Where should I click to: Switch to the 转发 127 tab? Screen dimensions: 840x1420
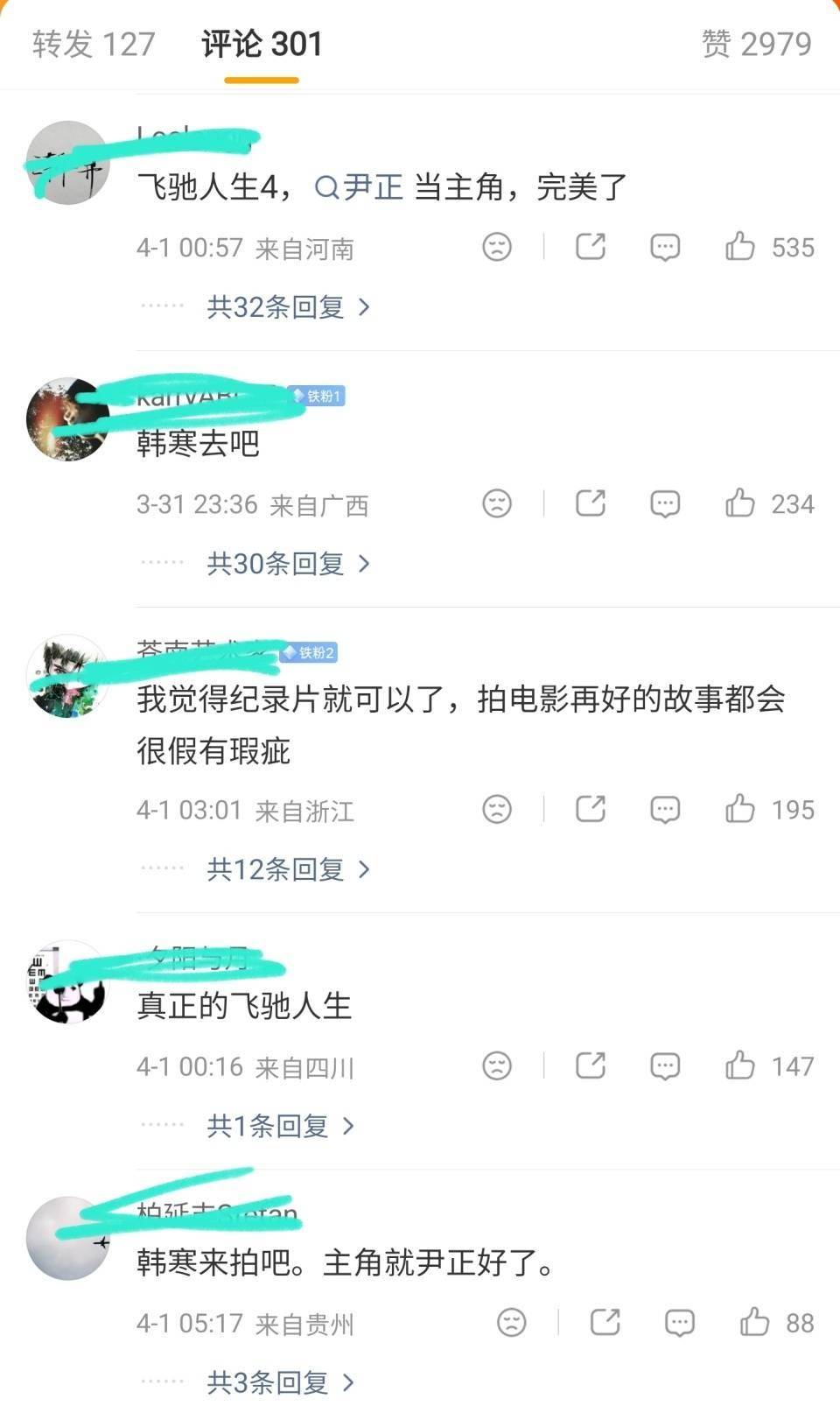pyautogui.click(x=94, y=44)
